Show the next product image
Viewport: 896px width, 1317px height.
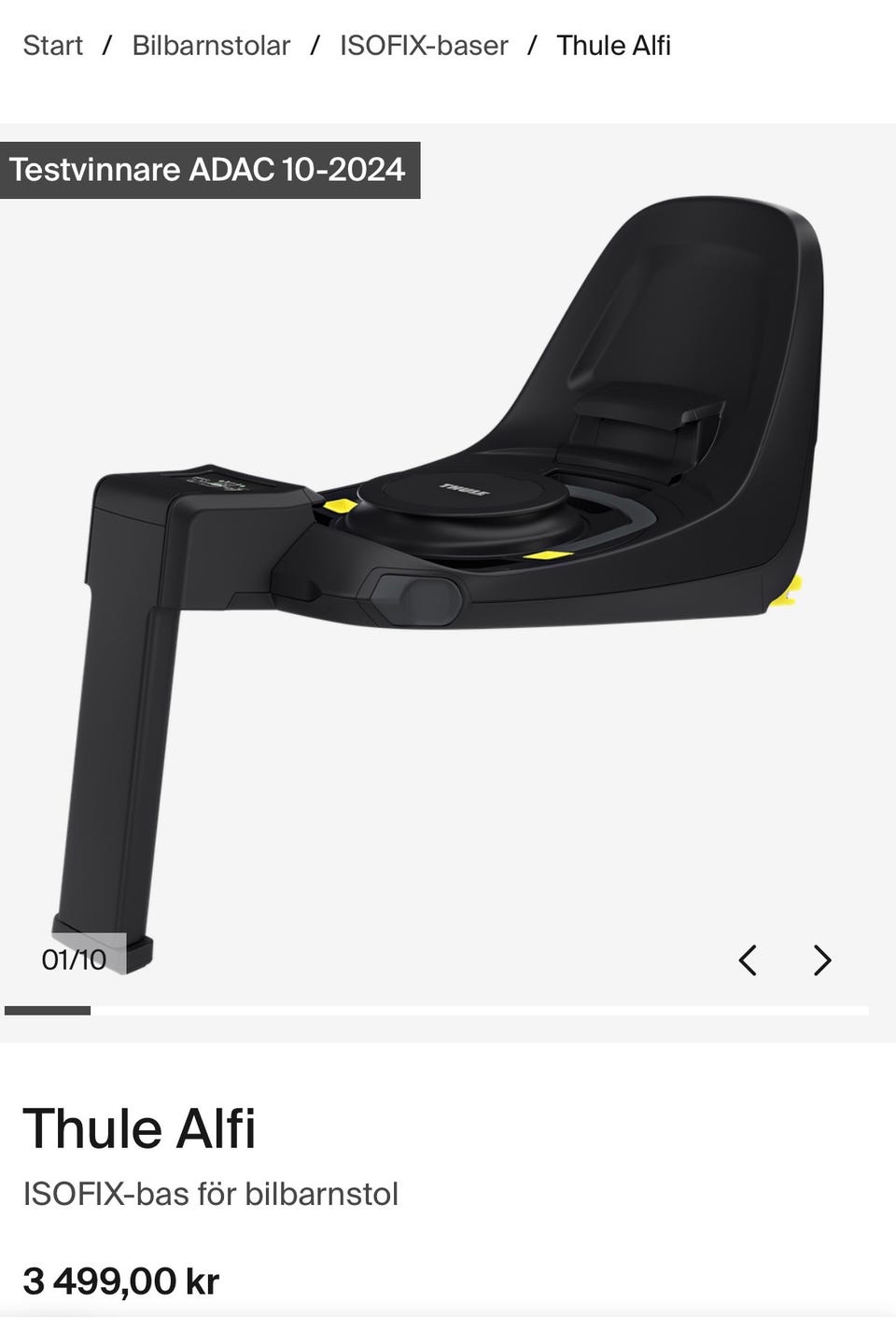click(x=822, y=960)
